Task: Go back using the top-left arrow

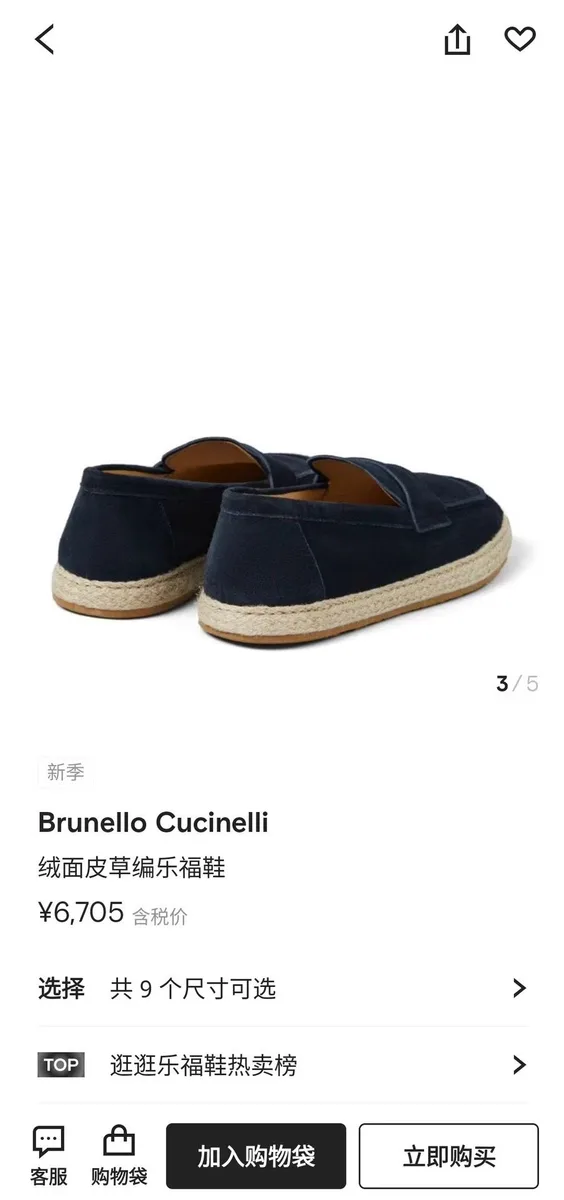Action: point(44,40)
